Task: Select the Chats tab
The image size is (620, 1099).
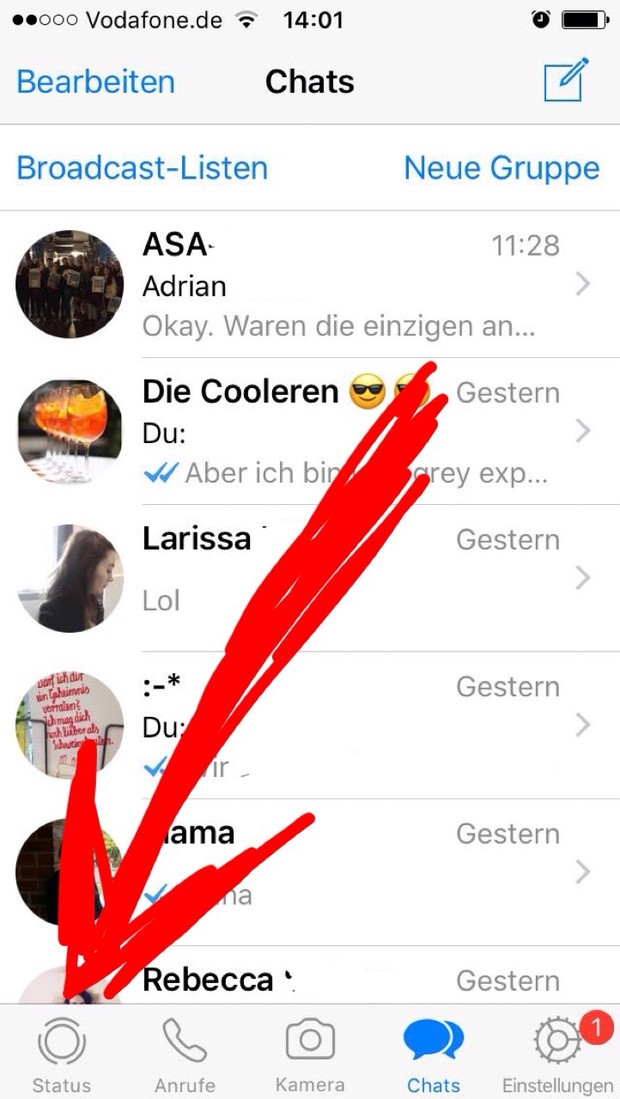Action: click(434, 1055)
